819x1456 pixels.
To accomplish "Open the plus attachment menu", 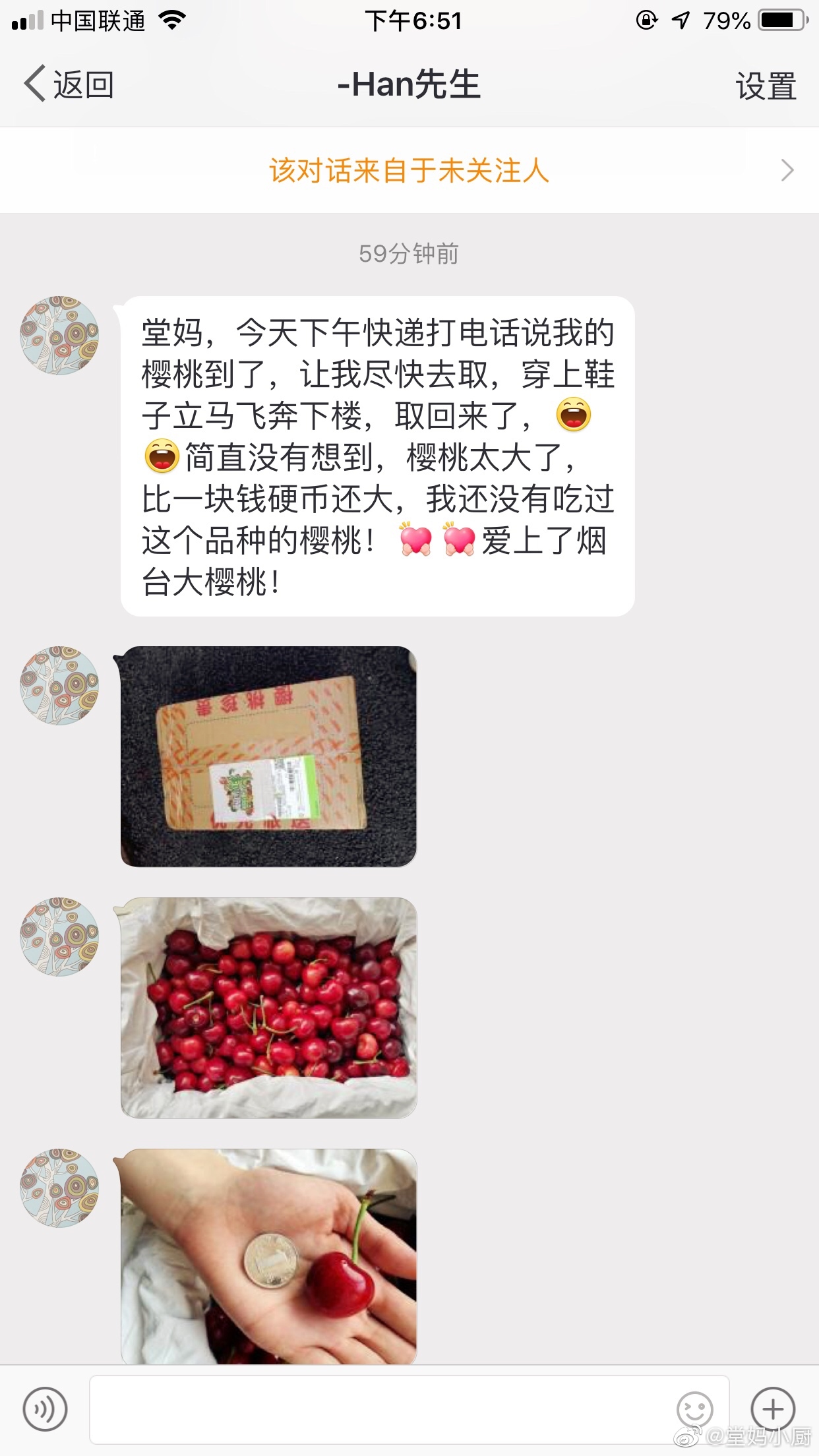I will (x=772, y=1409).
